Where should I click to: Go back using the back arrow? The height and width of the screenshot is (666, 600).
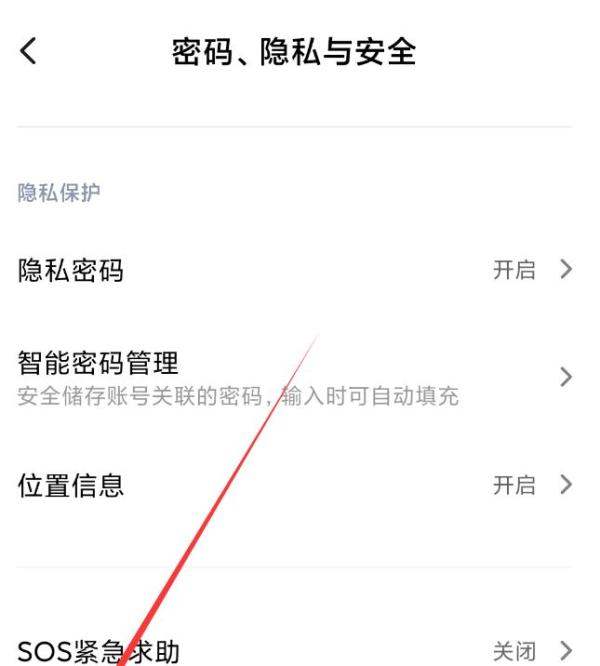click(28, 53)
